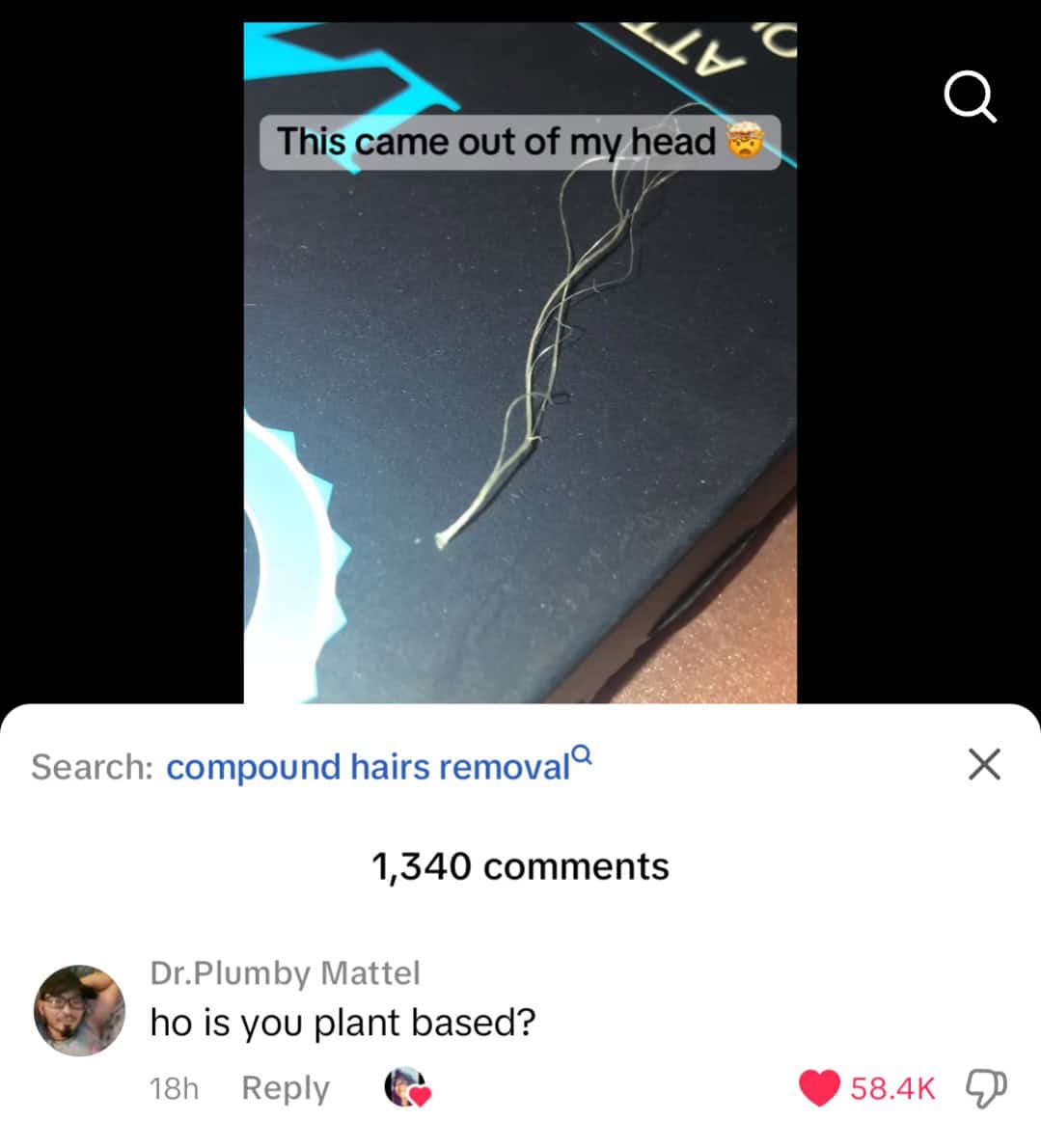Open the search magnifier icon

pyautogui.click(x=970, y=98)
